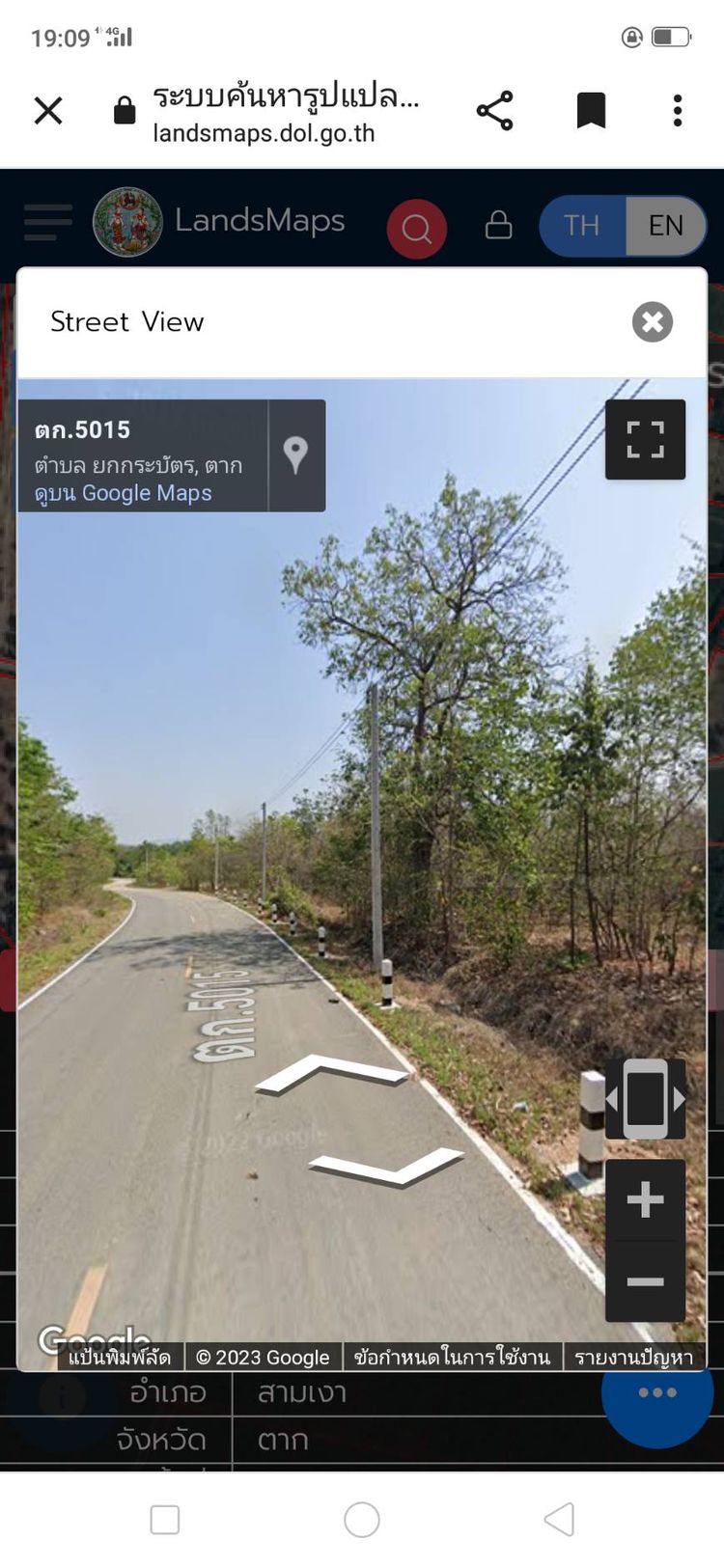
Task: Open the 'รายงานปัญหา' report link
Action: [x=633, y=1358]
